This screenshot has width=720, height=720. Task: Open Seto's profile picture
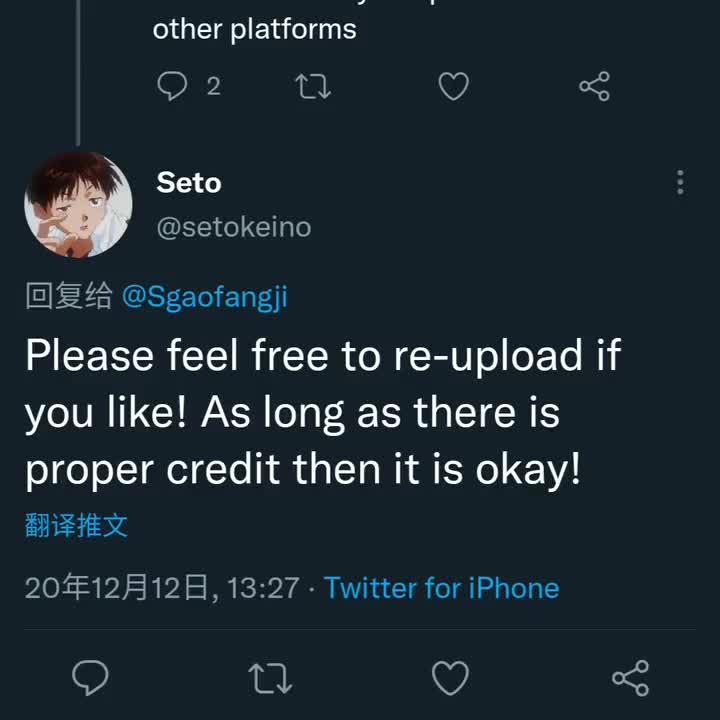pos(78,205)
